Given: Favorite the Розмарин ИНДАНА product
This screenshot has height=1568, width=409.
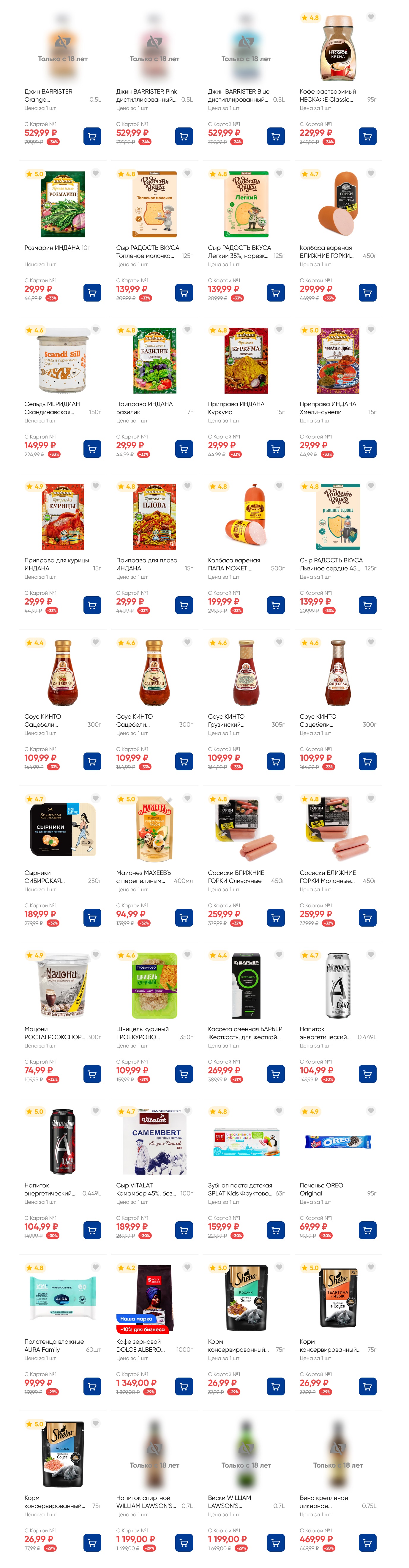Looking at the screenshot, I should [x=96, y=173].
